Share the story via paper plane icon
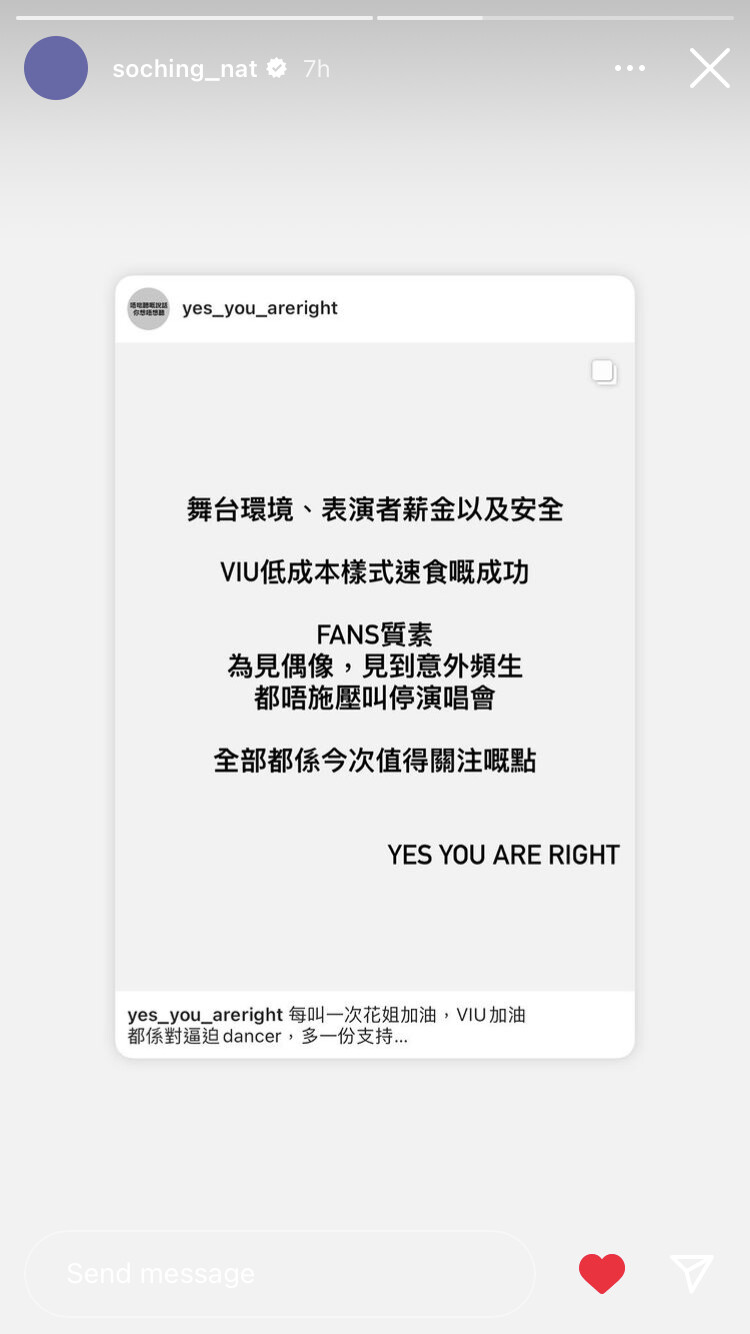Screen dimensions: 750x1334 pyautogui.click(x=692, y=1273)
